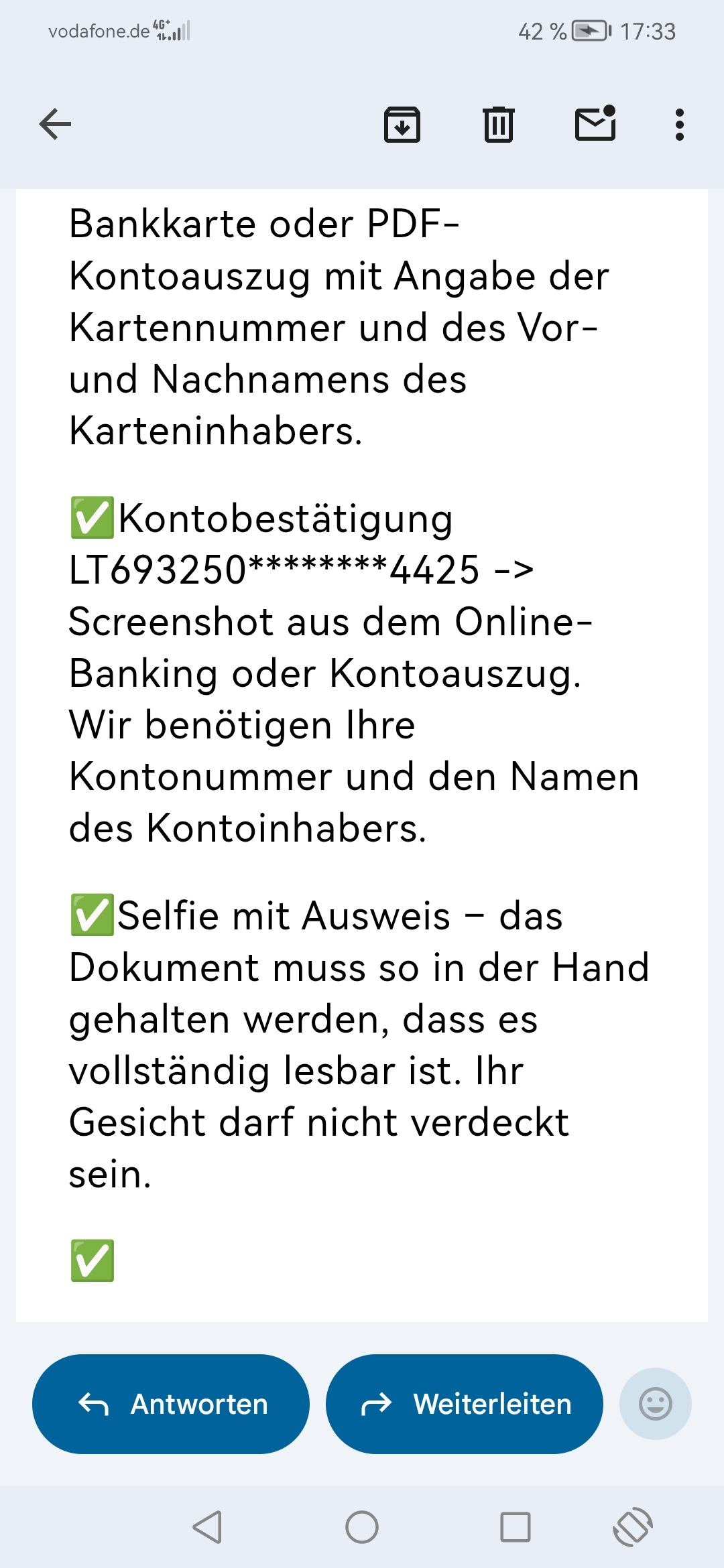
Task: Forward the email via Weiterleiten
Action: pos(464,1404)
